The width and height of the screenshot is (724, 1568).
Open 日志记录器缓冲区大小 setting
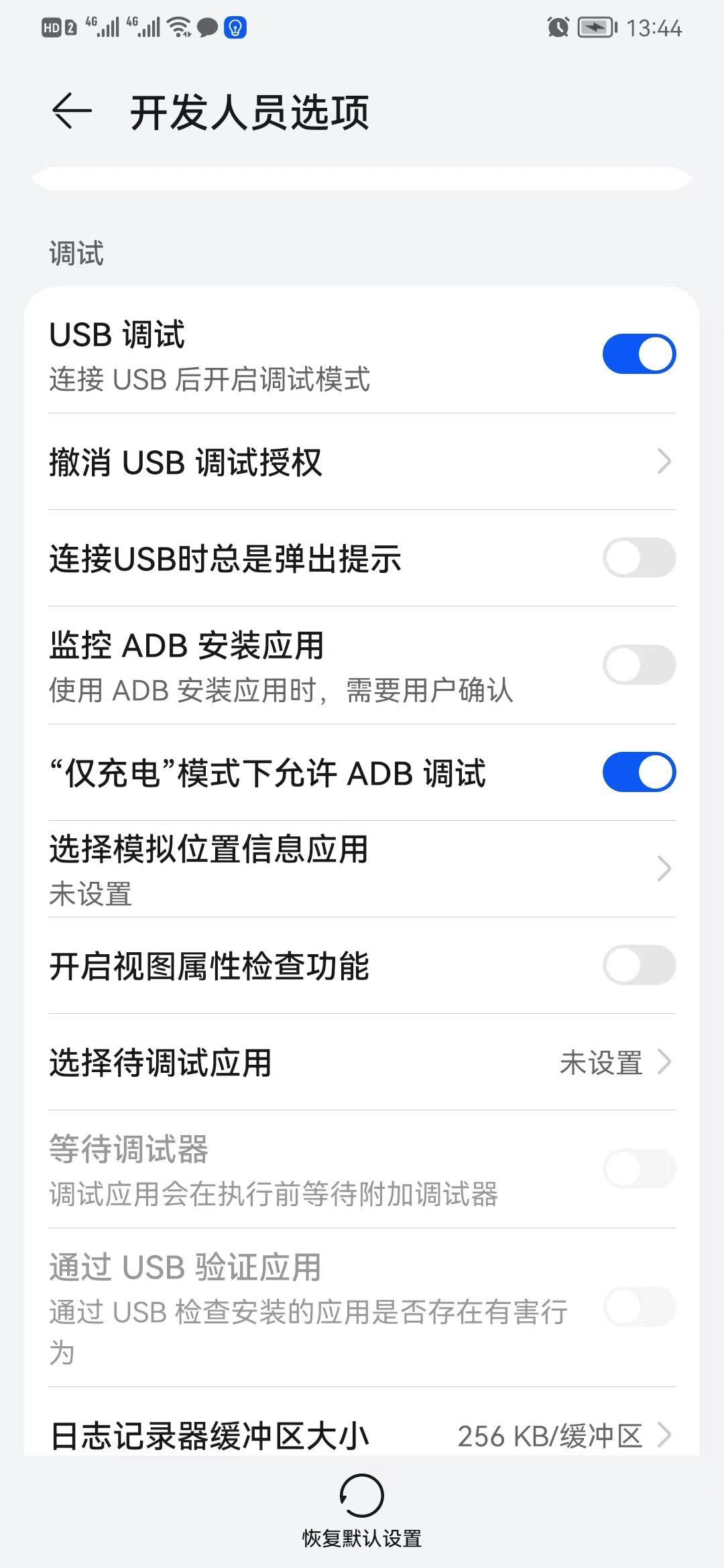[362, 1435]
